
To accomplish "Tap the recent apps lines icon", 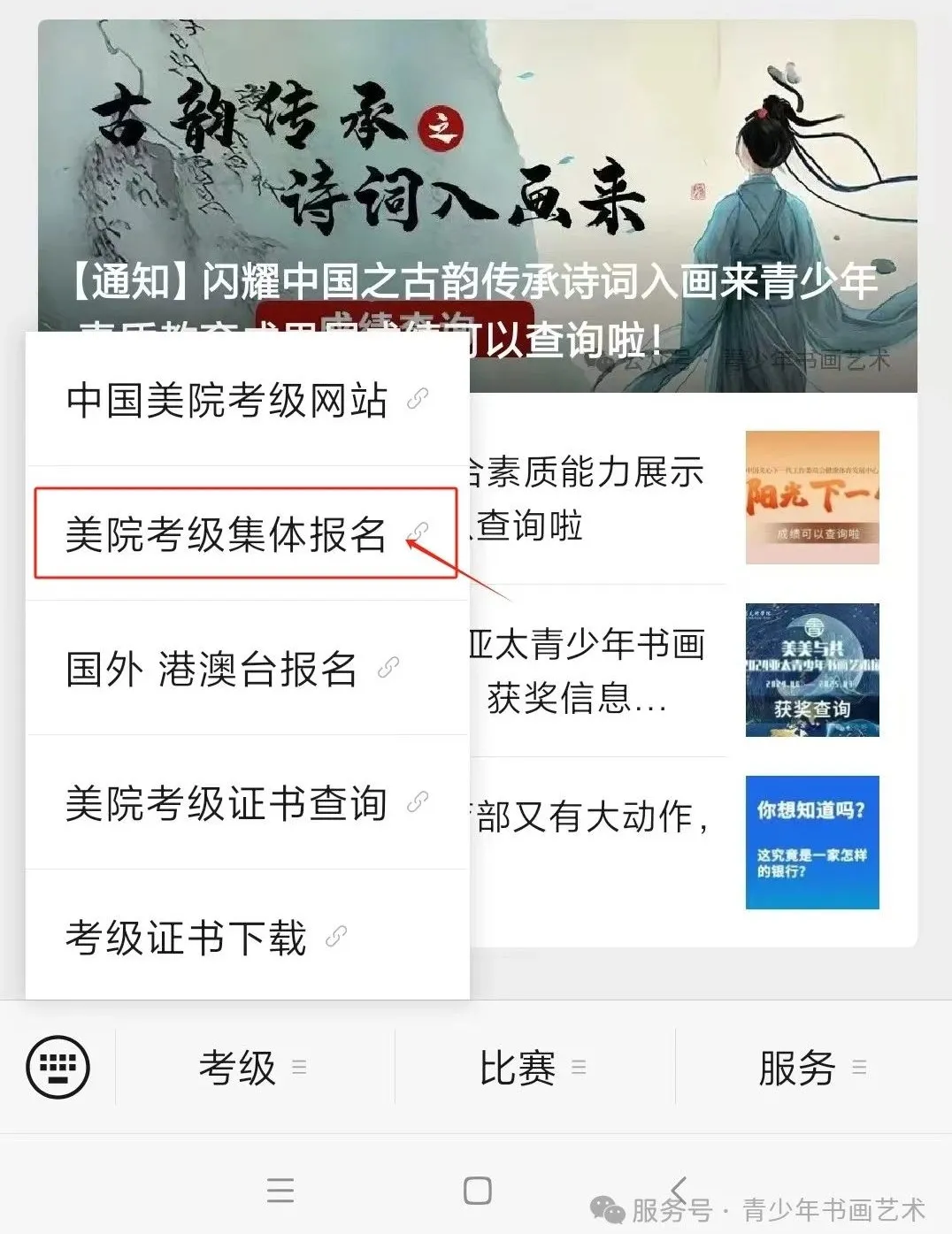I will click(280, 1192).
